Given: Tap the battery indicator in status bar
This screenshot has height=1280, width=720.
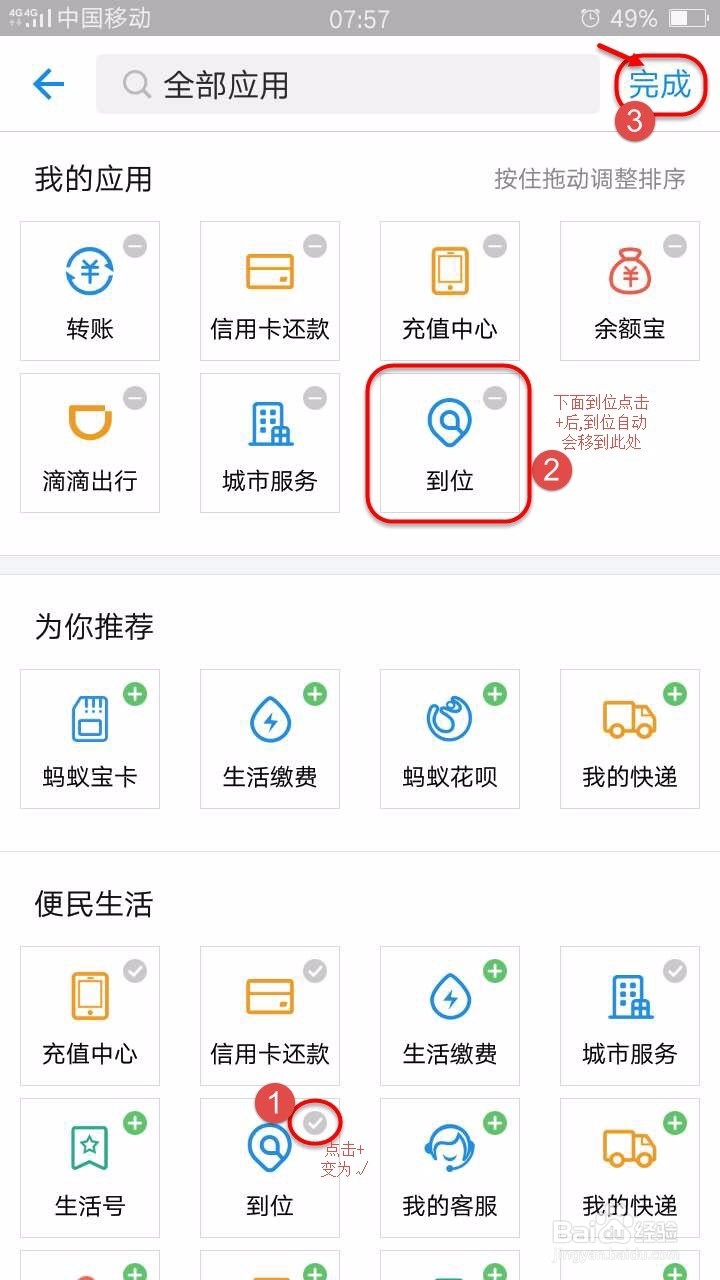Looking at the screenshot, I should tap(689, 17).
